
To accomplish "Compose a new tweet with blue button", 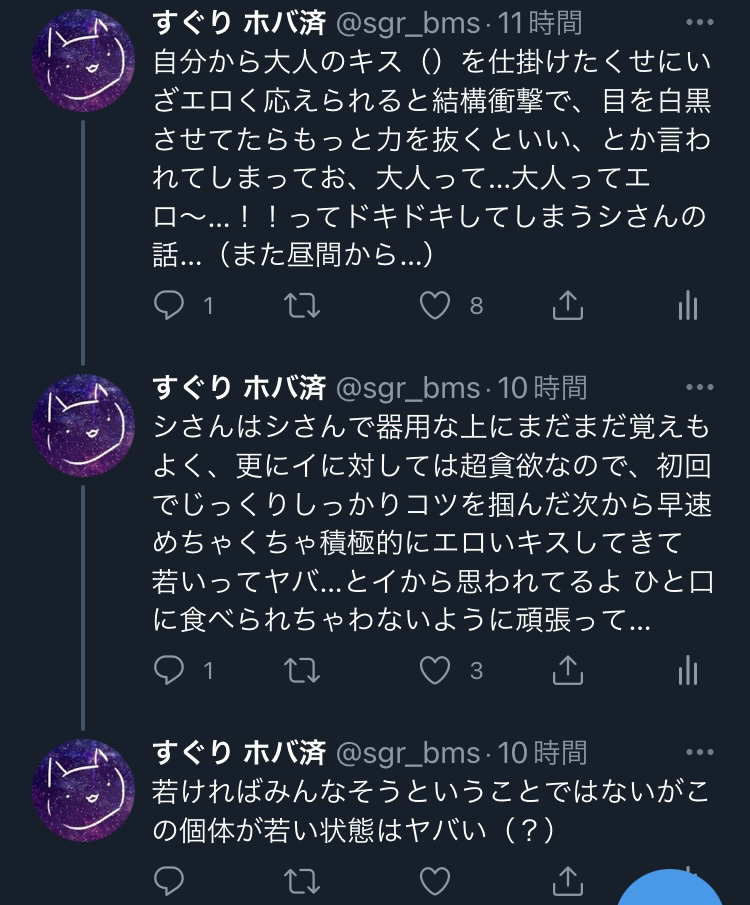I will click(x=668, y=888).
